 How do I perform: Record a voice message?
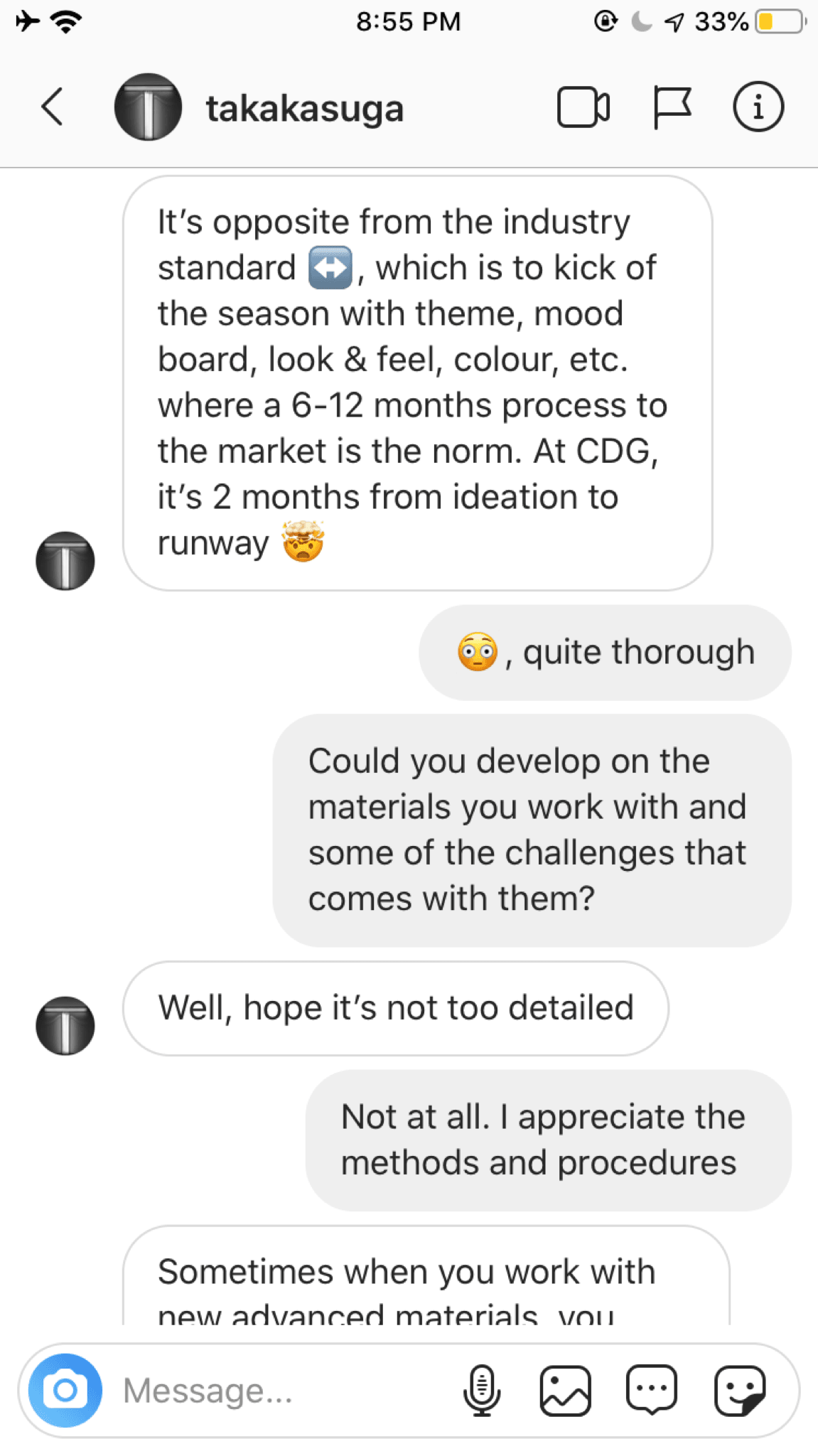tap(481, 1390)
